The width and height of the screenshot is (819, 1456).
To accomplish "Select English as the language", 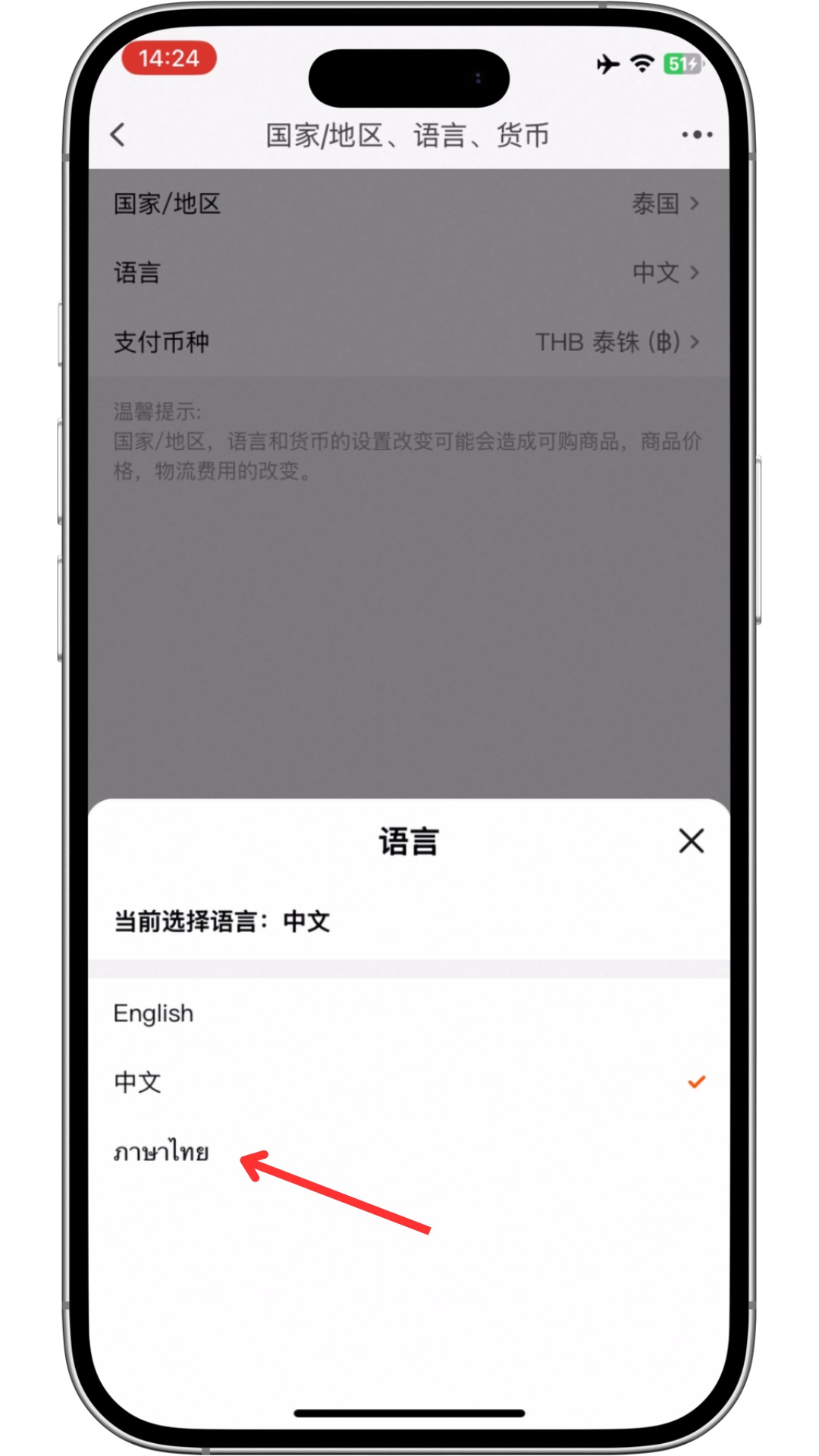I will tap(154, 1013).
